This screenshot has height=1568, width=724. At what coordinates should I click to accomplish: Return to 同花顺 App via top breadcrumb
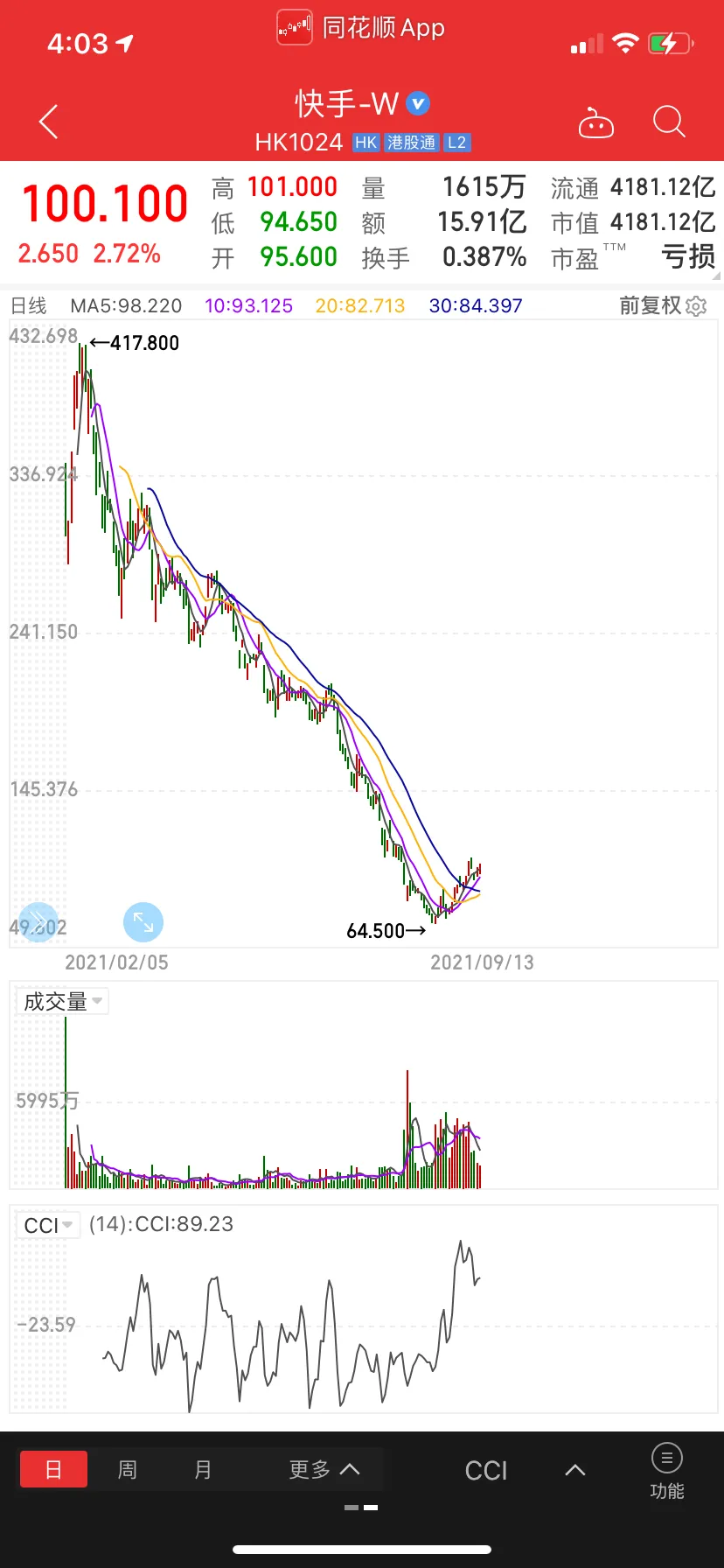(362, 28)
